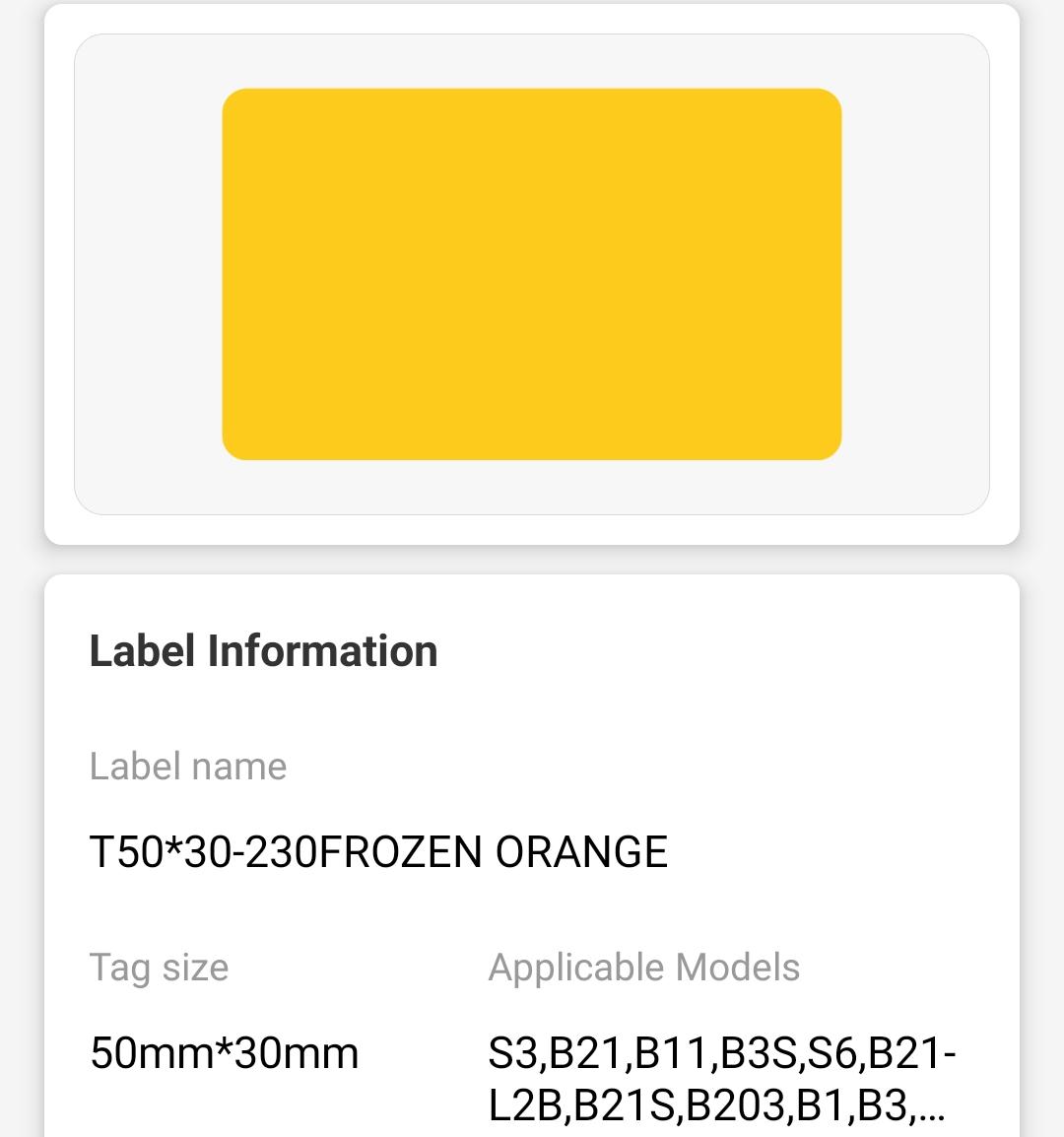Click the Applicable Models column header
Viewport: 1064px width, 1137px height.
(x=645, y=968)
